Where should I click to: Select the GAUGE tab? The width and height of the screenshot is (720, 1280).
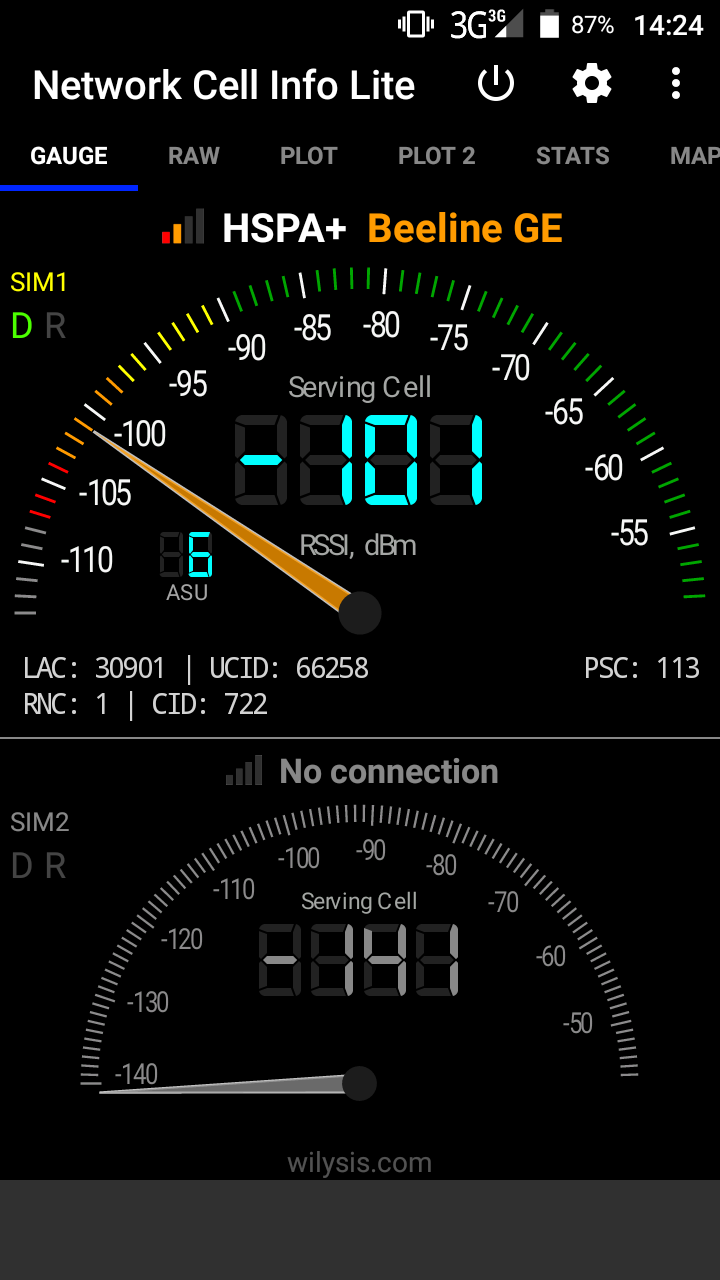(x=69, y=156)
